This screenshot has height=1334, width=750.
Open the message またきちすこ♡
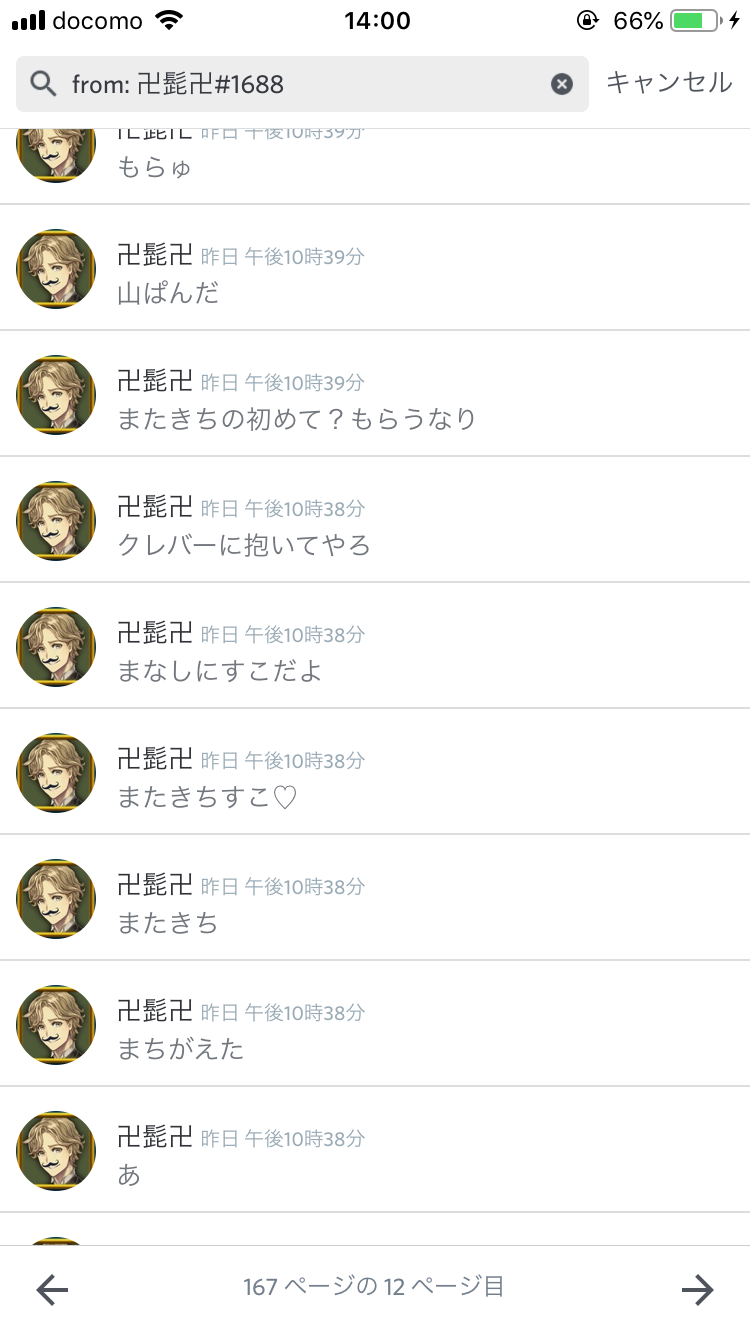pyautogui.click(x=375, y=772)
